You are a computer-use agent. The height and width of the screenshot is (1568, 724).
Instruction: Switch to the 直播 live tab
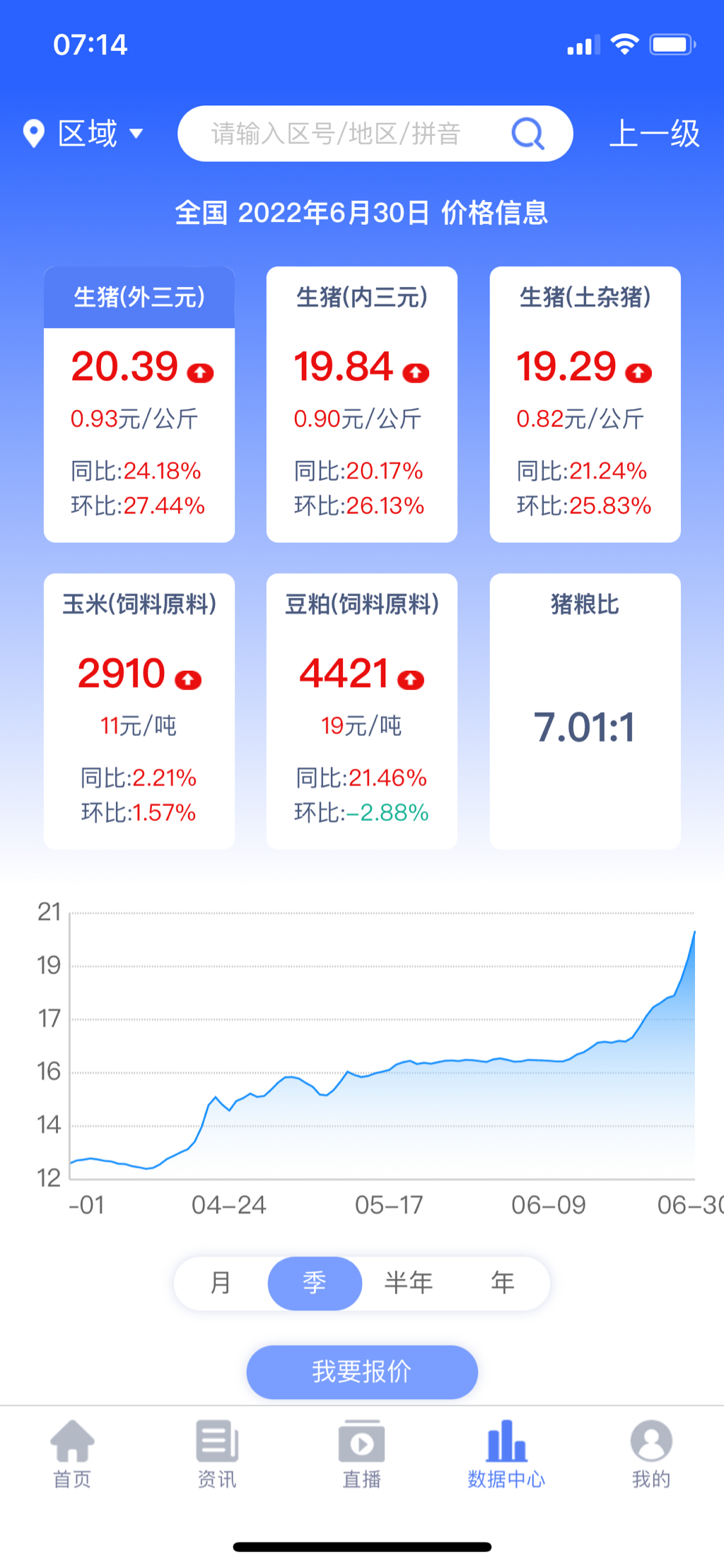tap(362, 1454)
